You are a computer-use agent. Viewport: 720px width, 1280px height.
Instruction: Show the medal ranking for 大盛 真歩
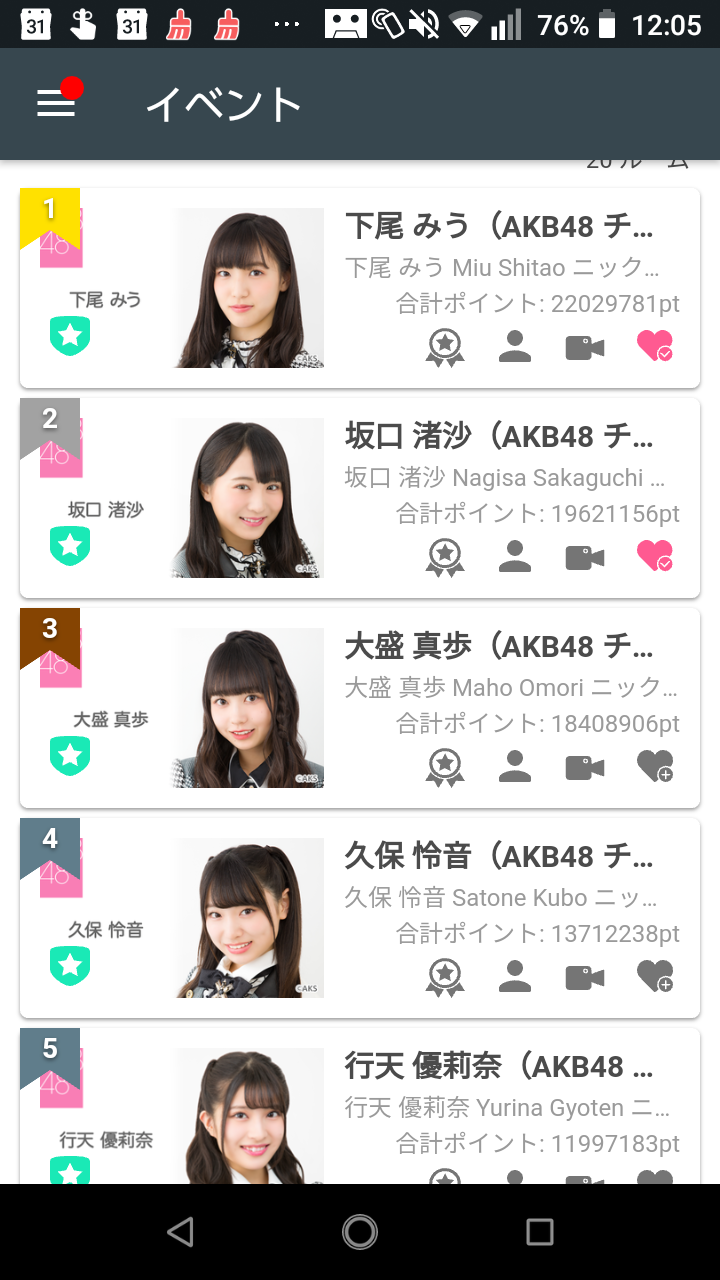[x=445, y=767]
